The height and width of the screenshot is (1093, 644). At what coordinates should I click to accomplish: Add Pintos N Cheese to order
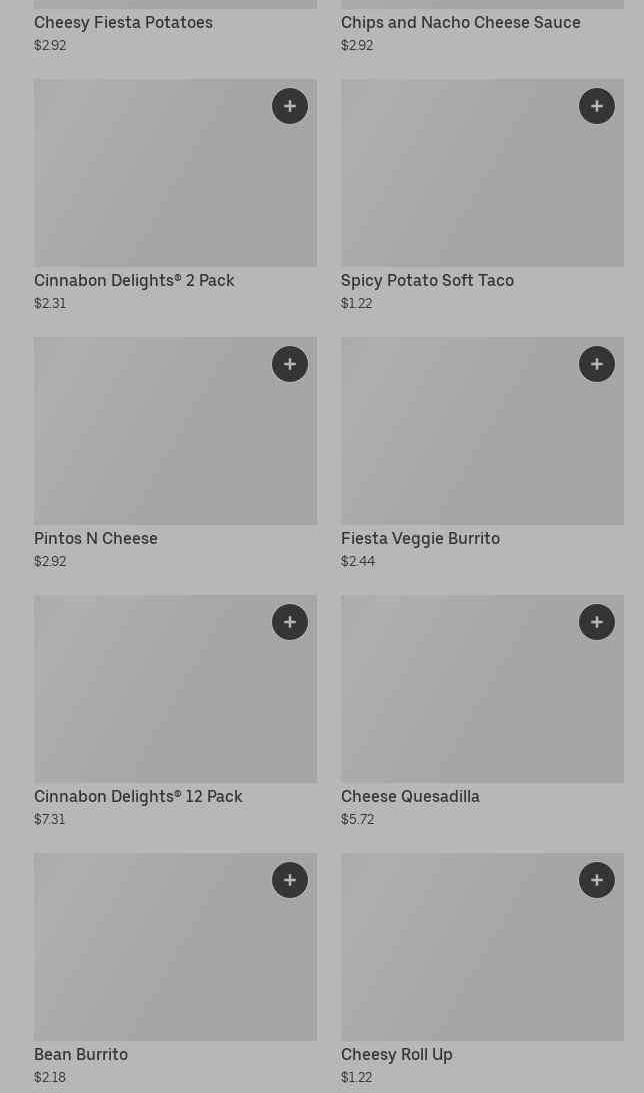click(290, 364)
